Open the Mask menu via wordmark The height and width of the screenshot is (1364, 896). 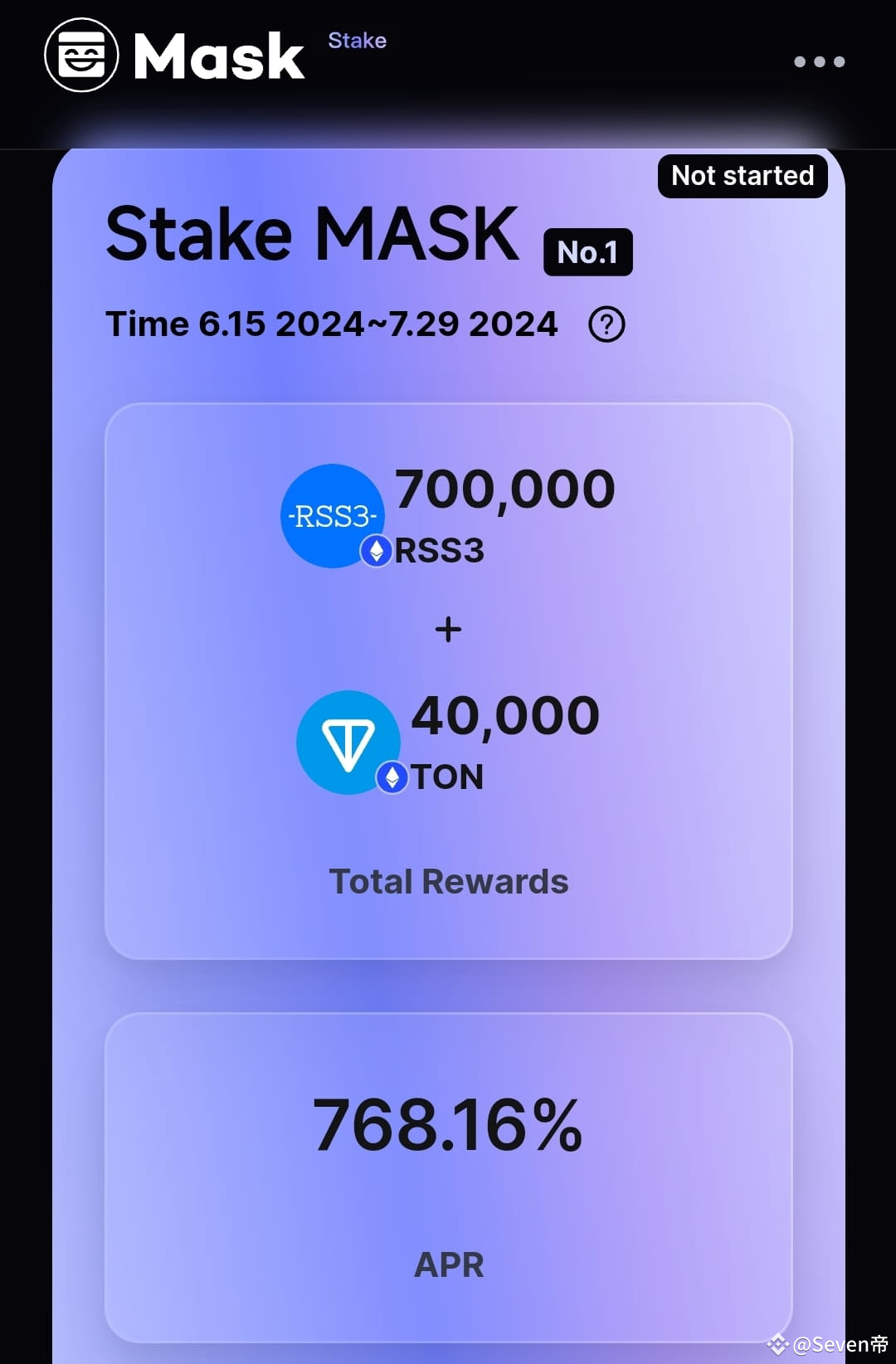pyautogui.click(x=216, y=56)
